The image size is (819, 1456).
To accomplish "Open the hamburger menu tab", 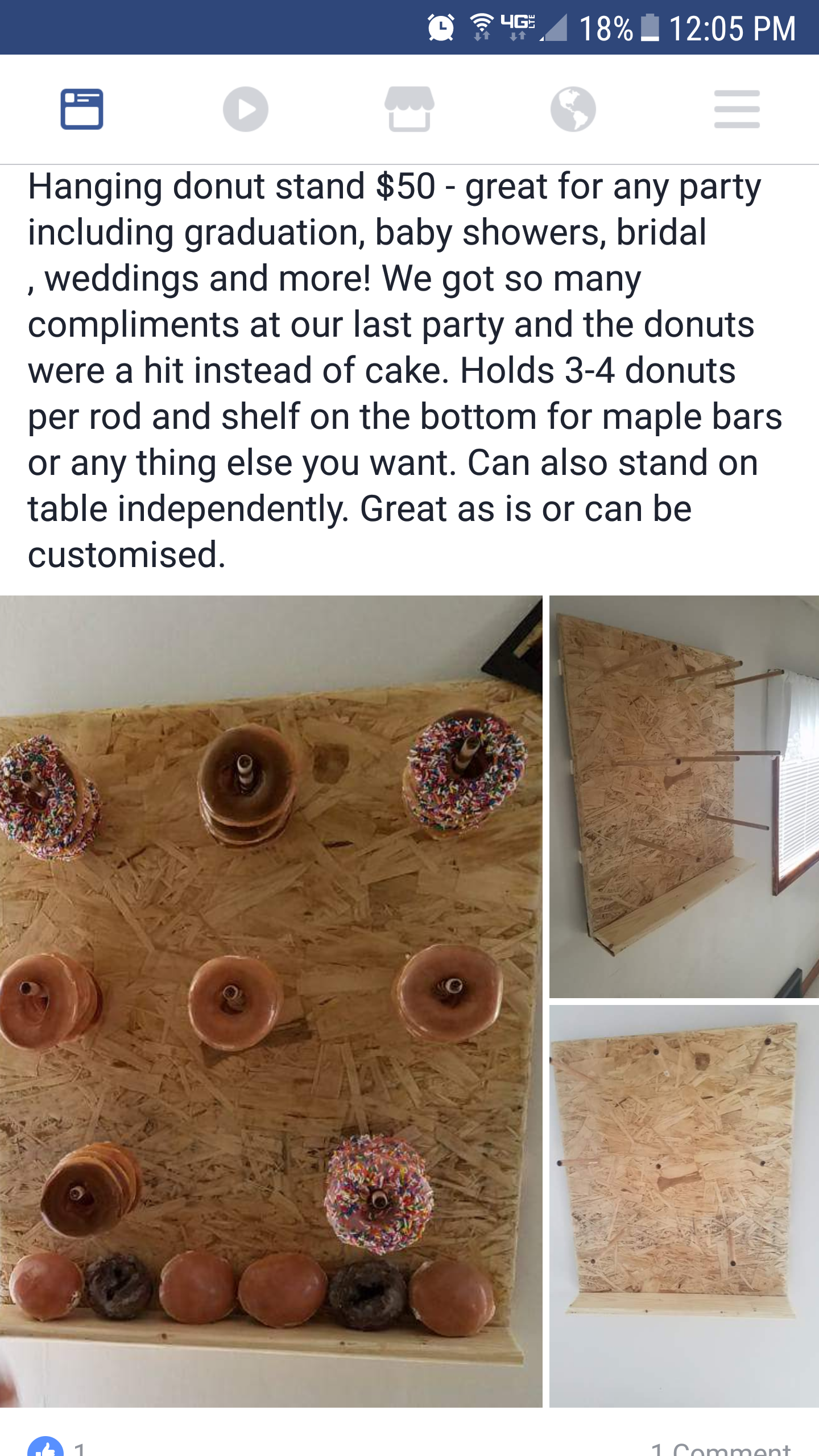I will [737, 109].
